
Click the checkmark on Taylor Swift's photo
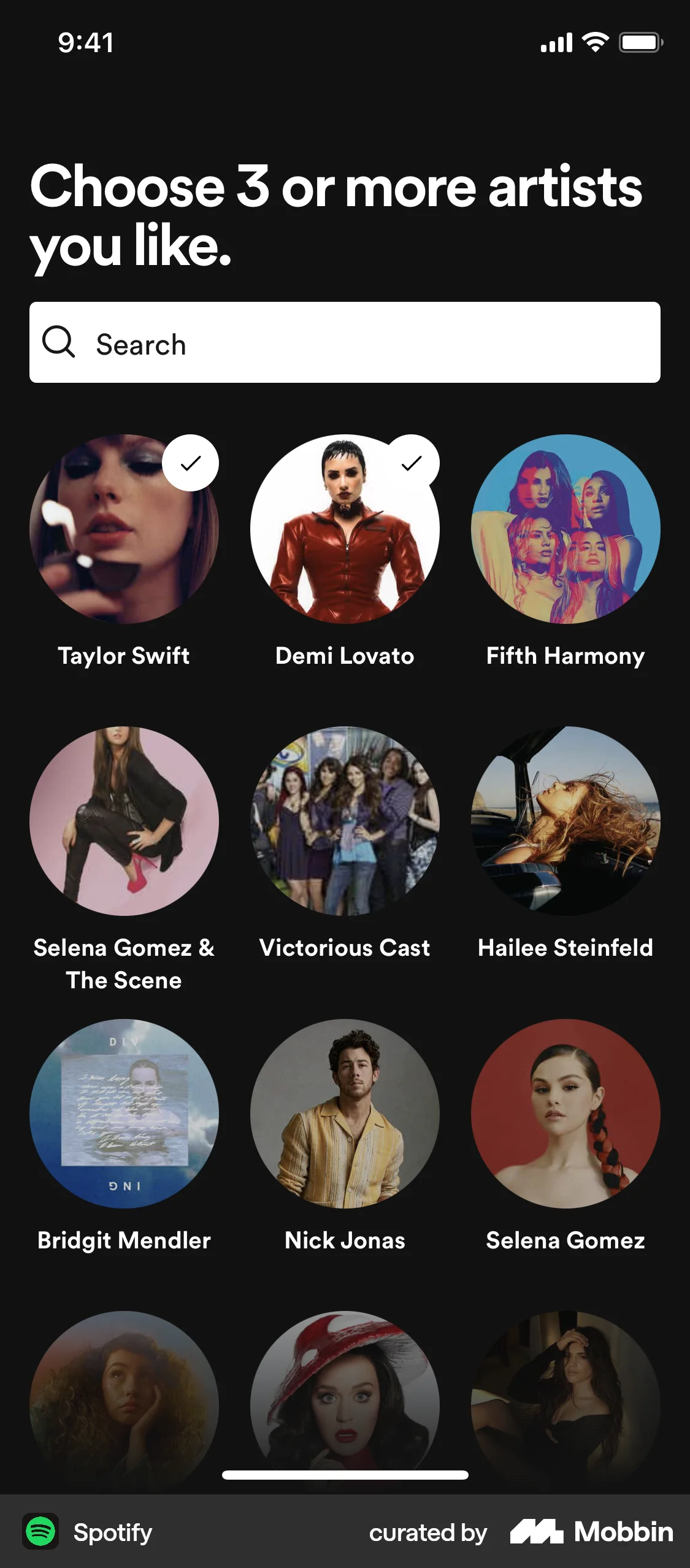[191, 464]
